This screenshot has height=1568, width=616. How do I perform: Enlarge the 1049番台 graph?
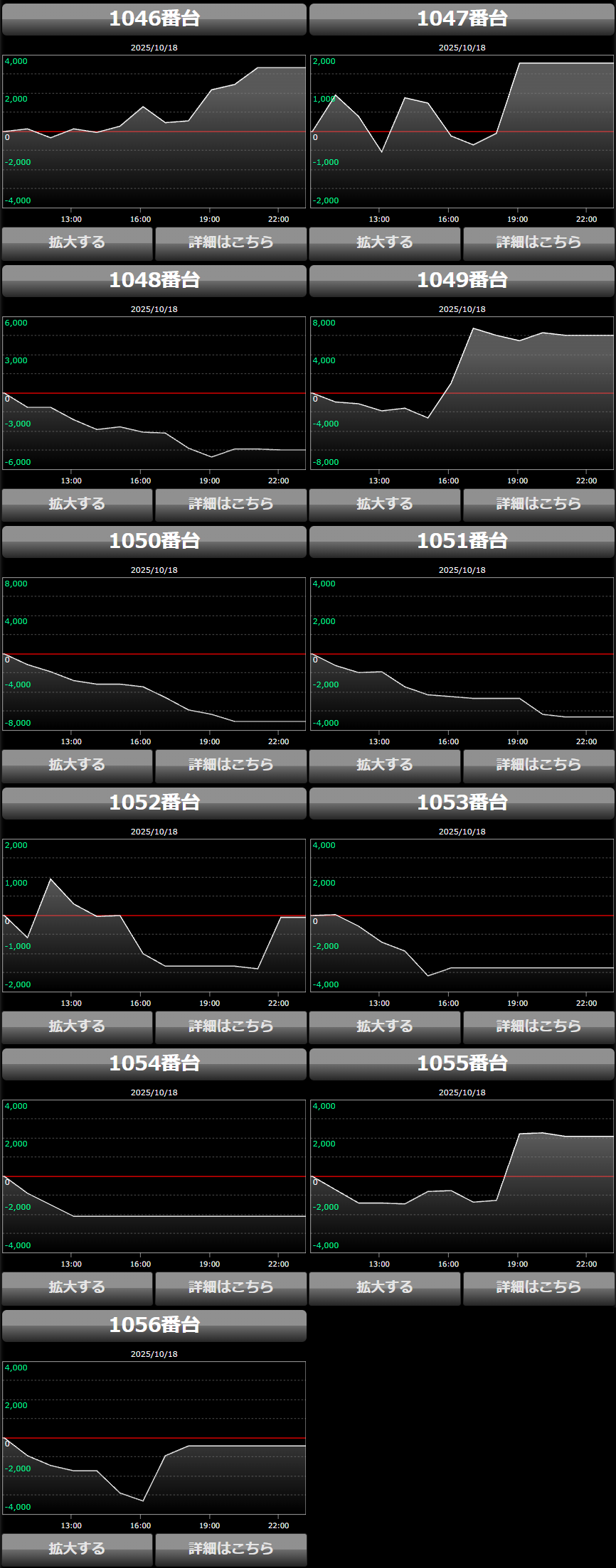click(385, 505)
